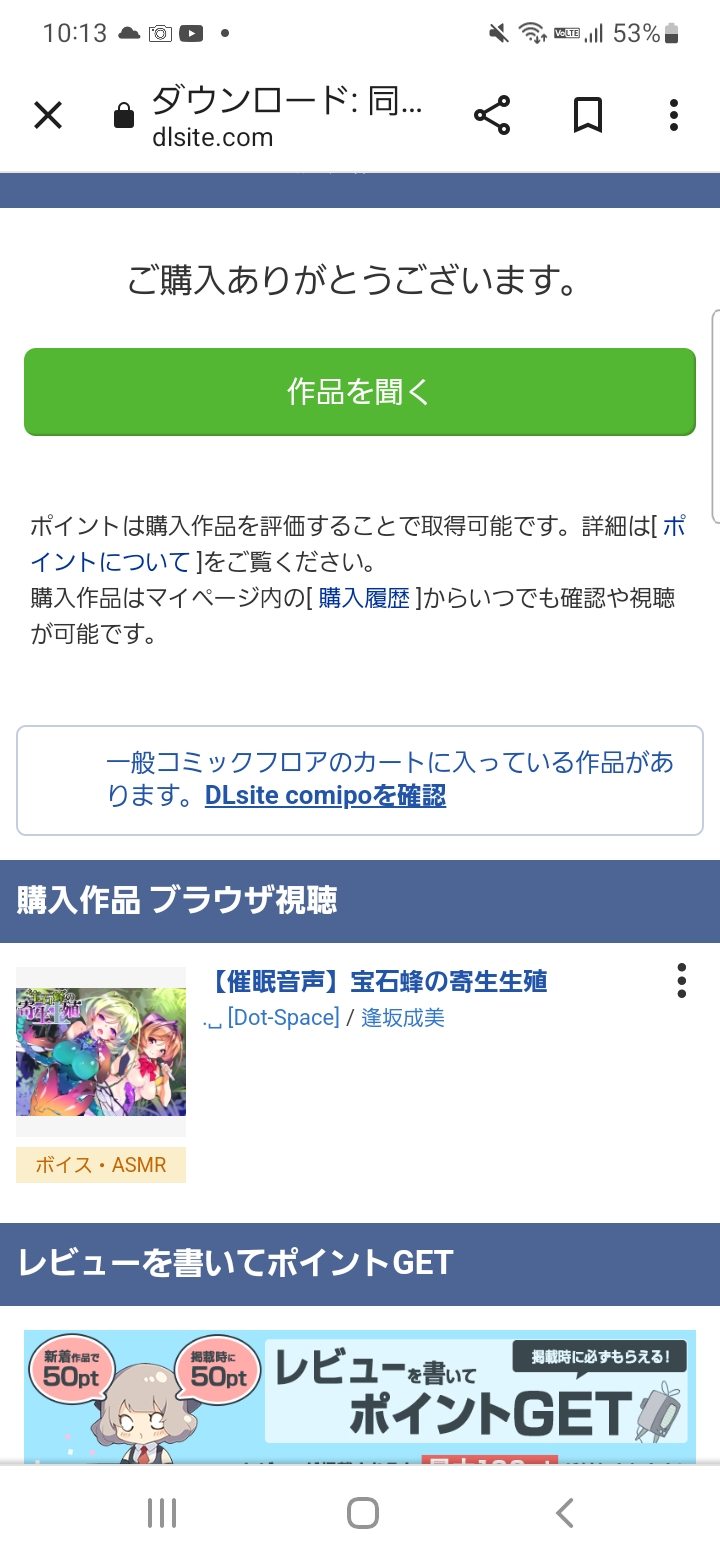Tap the レビューを書いてポイントGET banner
This screenshot has height=1560, width=720.
click(x=360, y=1396)
